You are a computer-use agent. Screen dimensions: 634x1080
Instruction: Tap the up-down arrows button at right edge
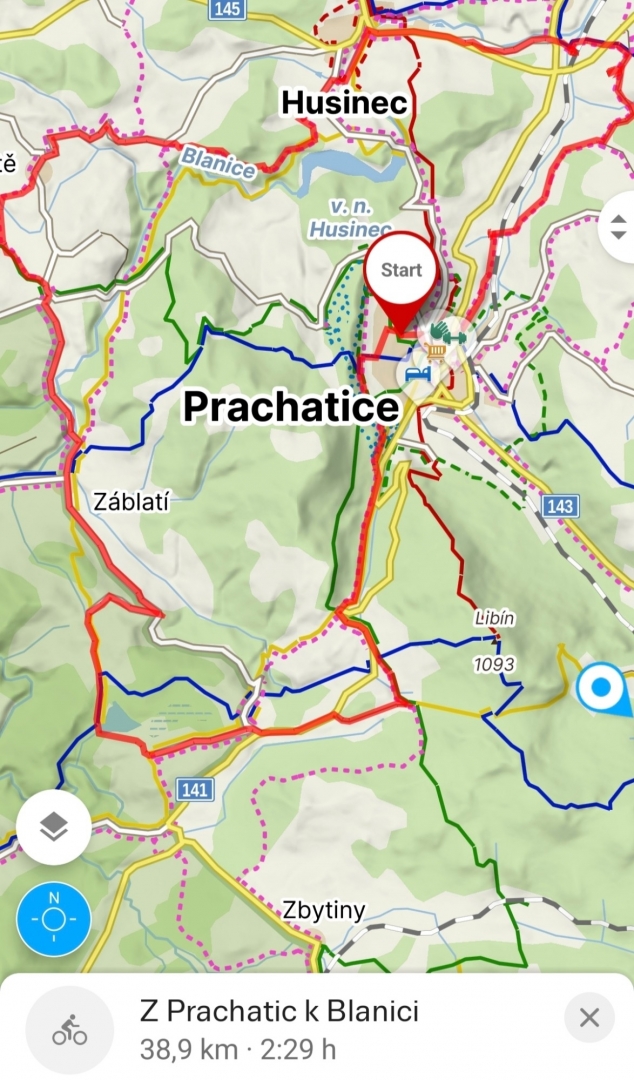point(618,227)
